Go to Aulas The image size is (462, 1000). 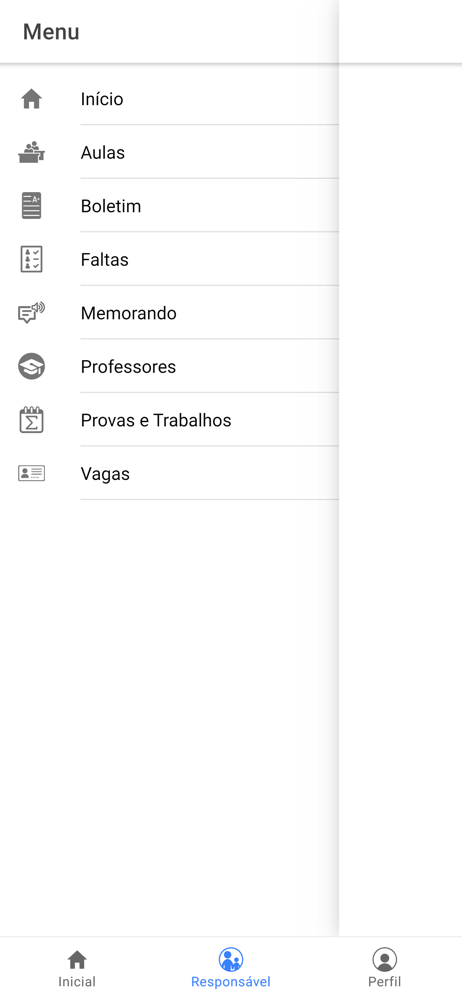(x=169, y=152)
